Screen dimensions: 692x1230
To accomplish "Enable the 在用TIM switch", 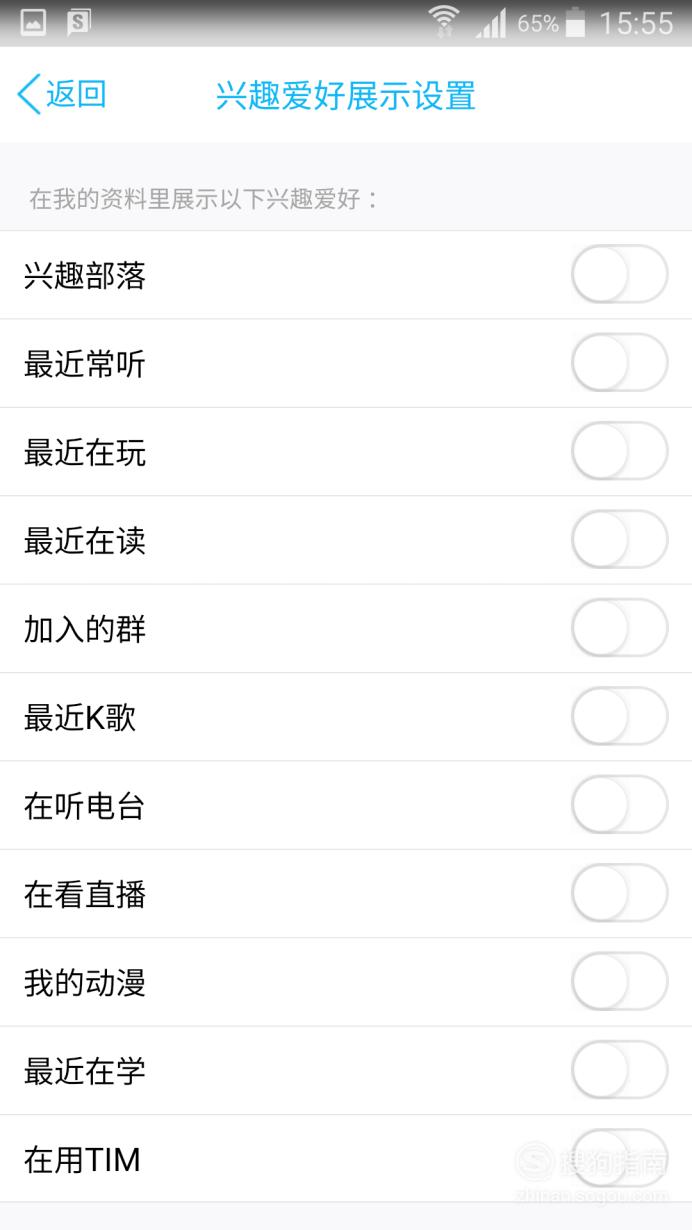I will tap(619, 1158).
